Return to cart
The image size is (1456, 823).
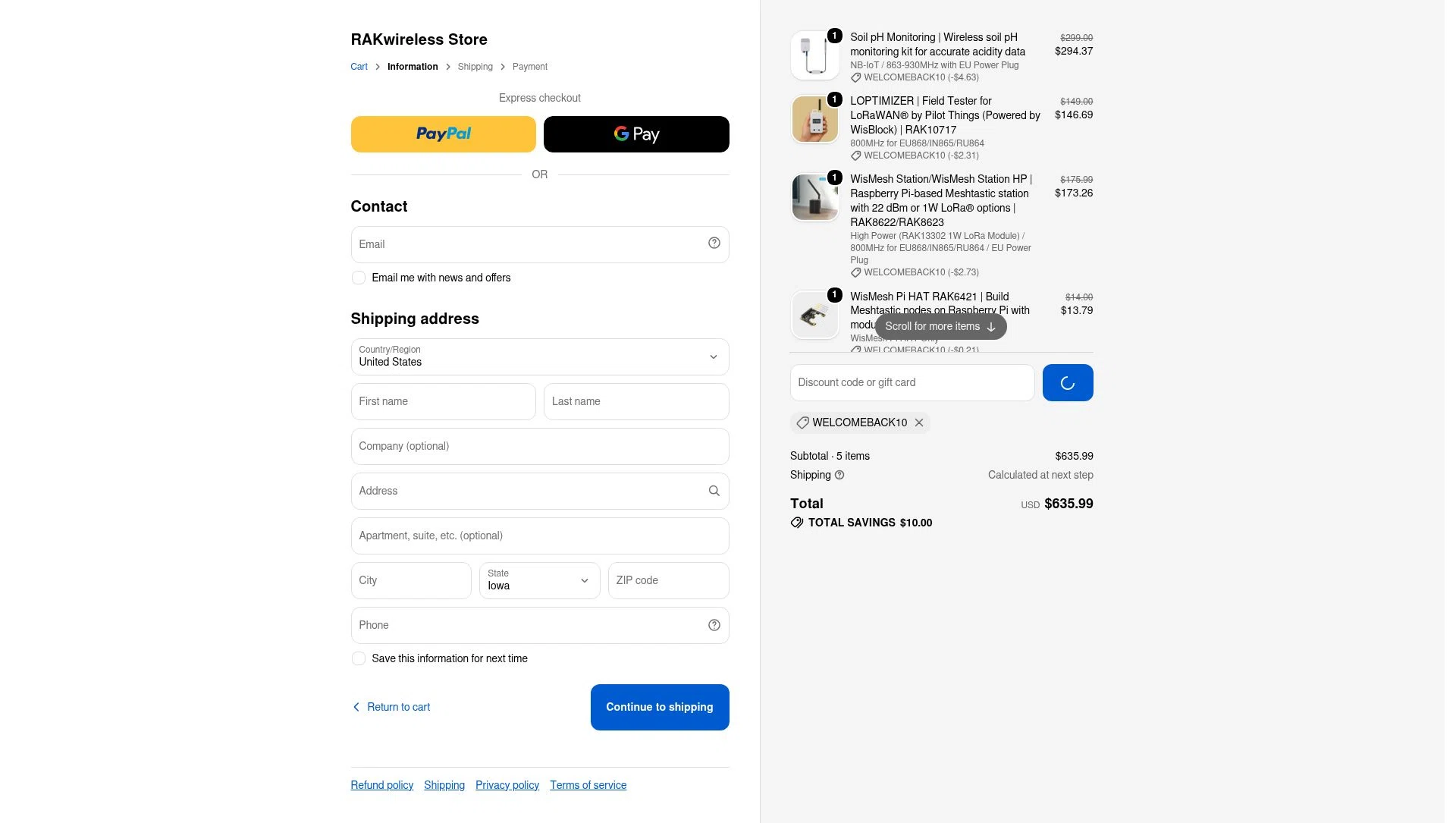click(391, 707)
